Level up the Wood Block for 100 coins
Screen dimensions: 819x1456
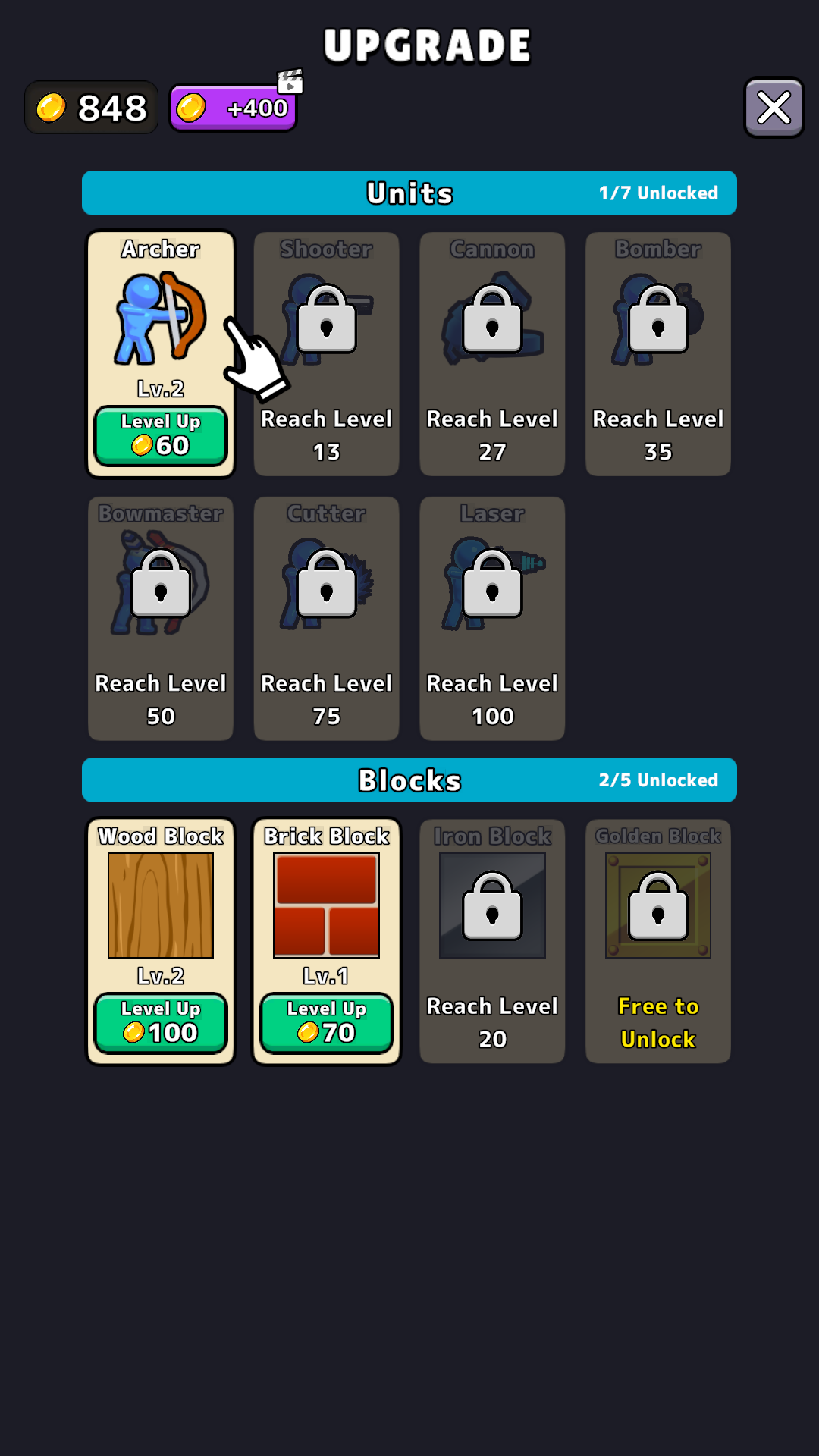[161, 1023]
